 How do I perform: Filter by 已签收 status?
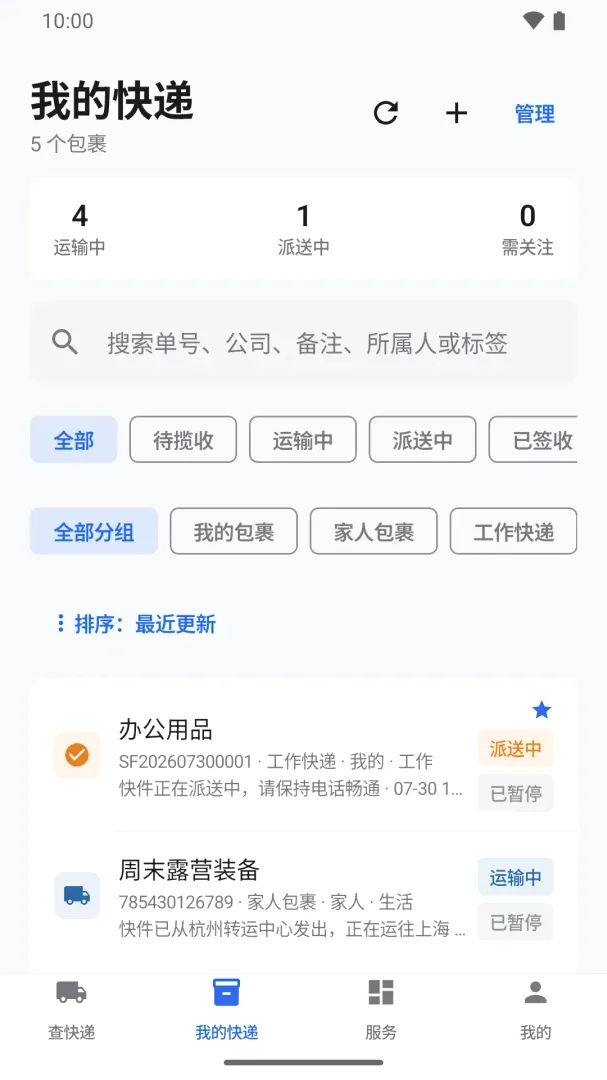click(x=533, y=440)
